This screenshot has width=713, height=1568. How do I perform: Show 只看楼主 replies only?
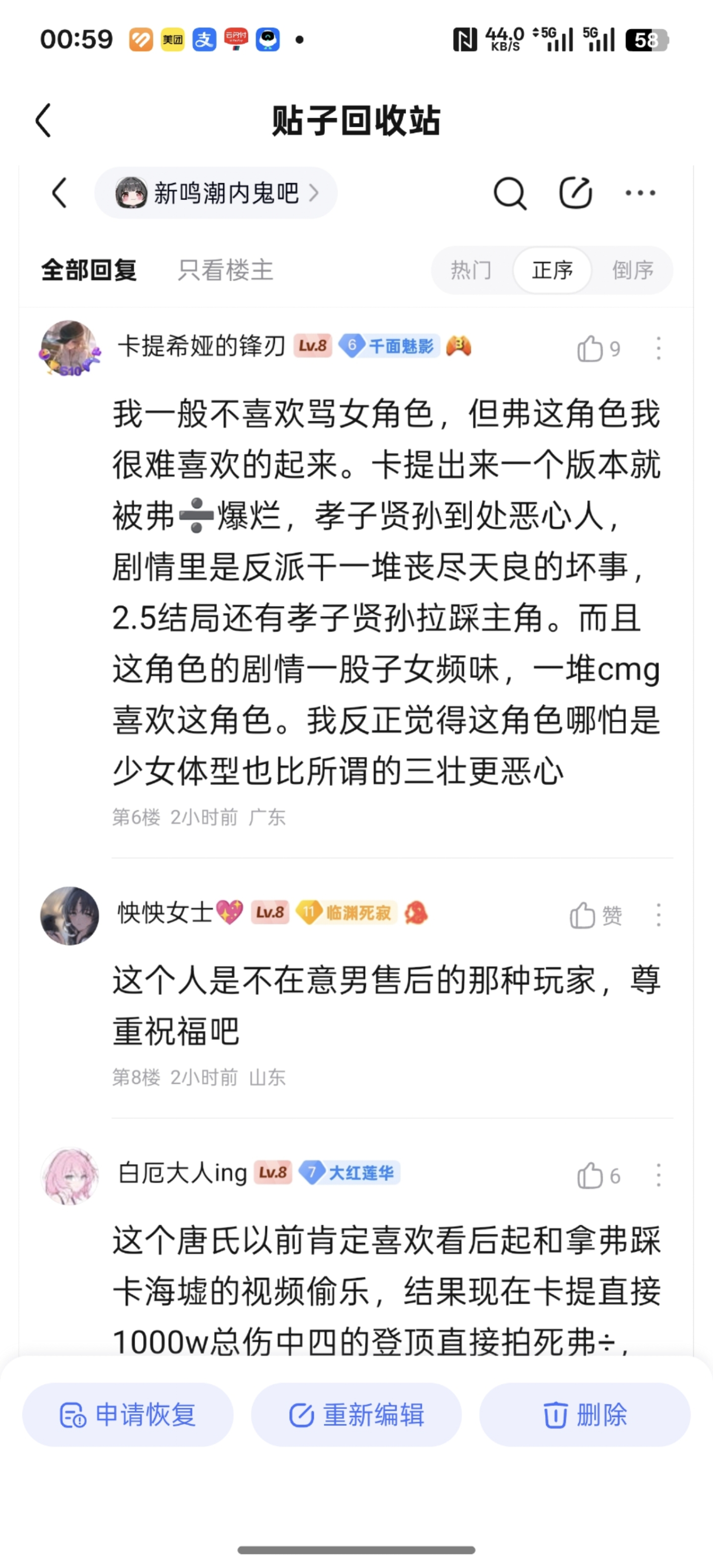coord(225,270)
